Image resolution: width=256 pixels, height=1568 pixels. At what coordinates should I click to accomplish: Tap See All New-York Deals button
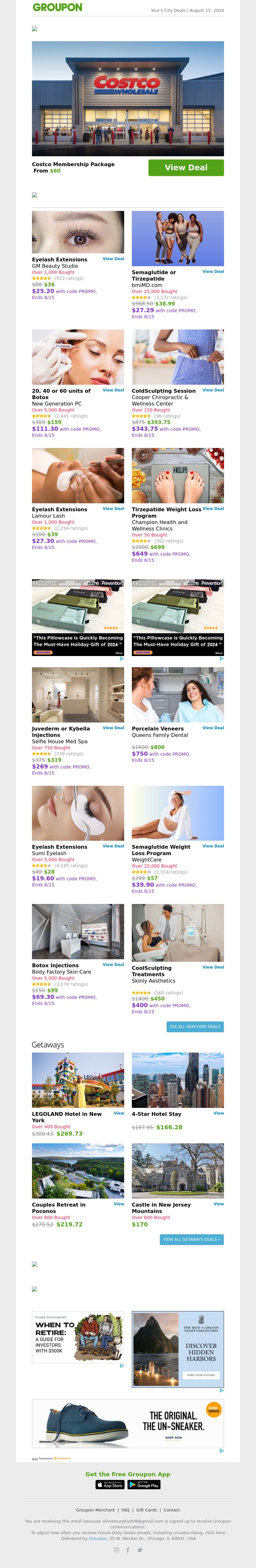point(195,1026)
